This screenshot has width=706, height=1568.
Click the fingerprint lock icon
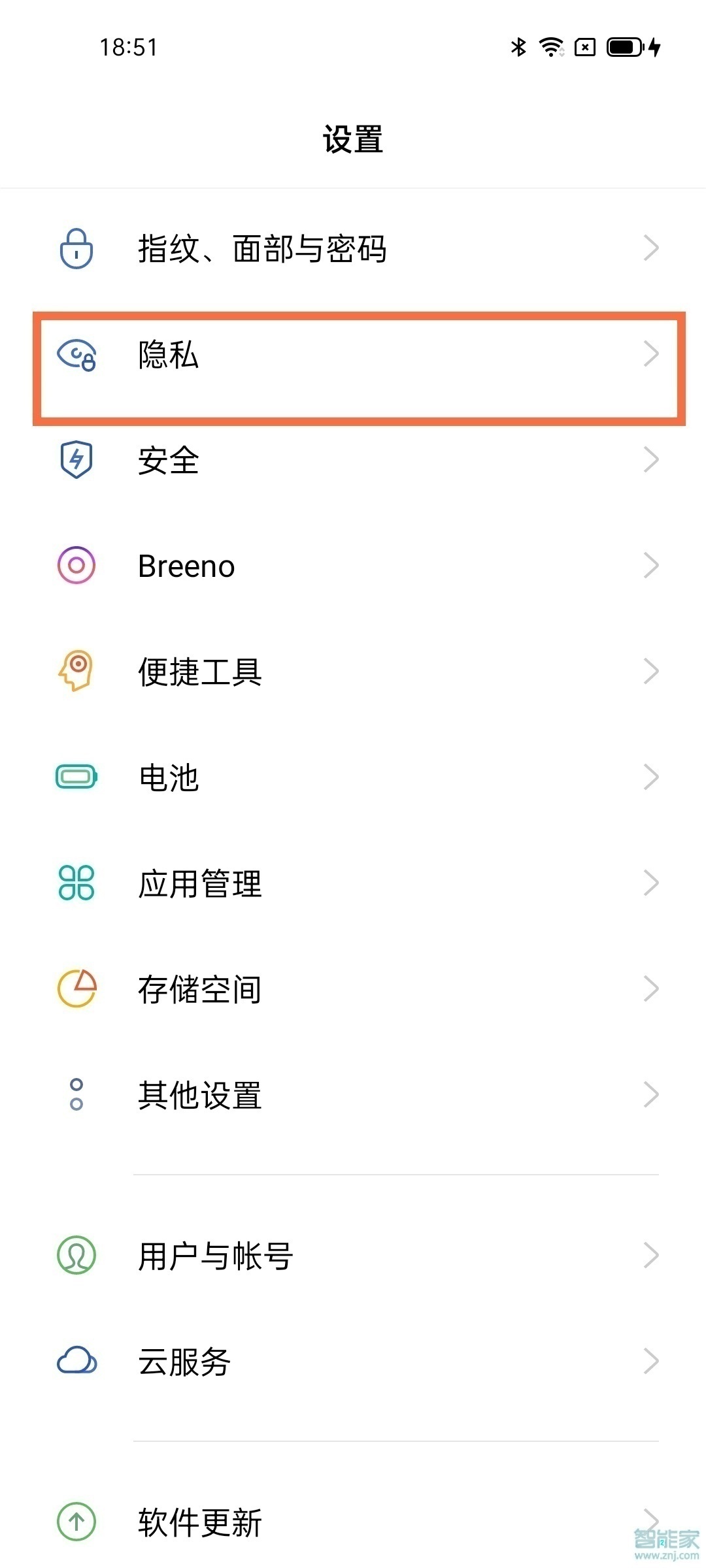tap(76, 248)
